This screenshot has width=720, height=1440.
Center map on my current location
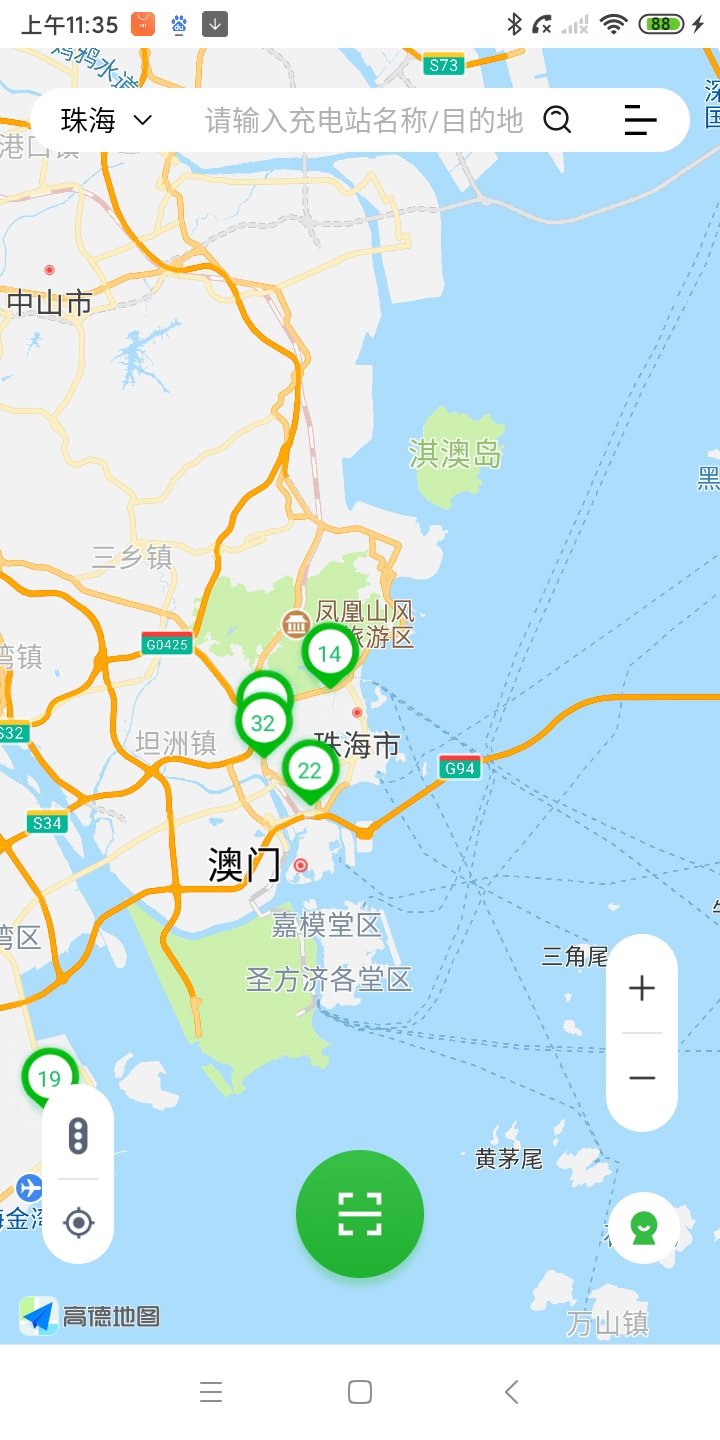[x=78, y=1222]
